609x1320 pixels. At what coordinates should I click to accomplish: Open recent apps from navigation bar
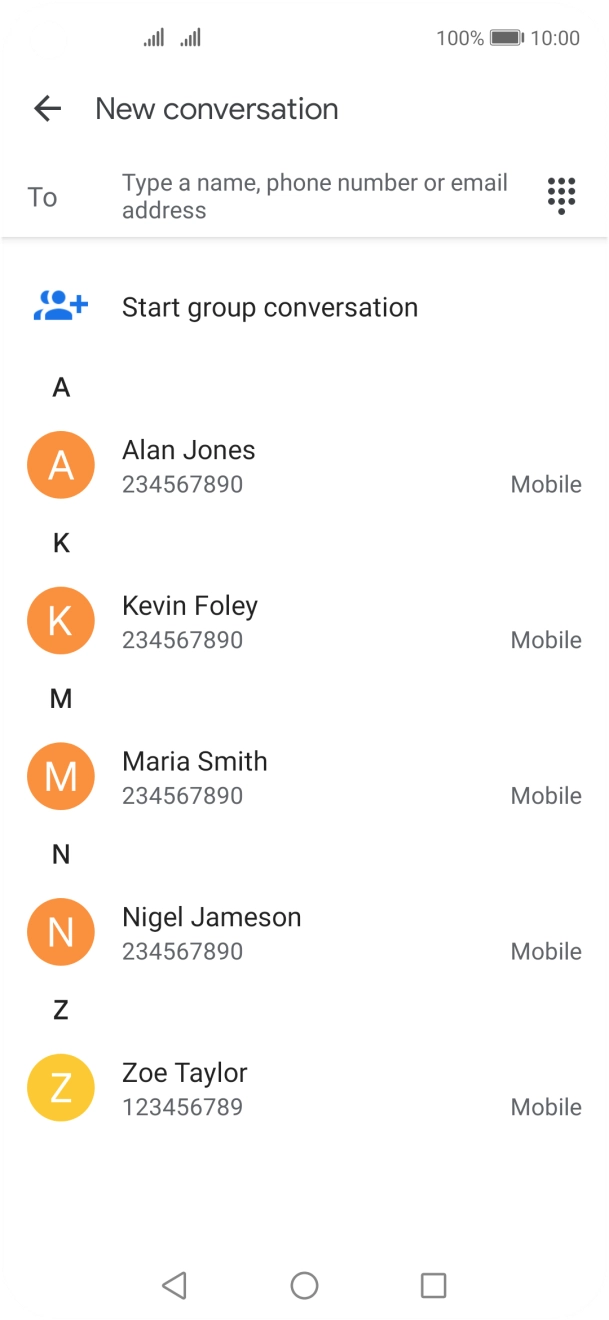tap(433, 1285)
